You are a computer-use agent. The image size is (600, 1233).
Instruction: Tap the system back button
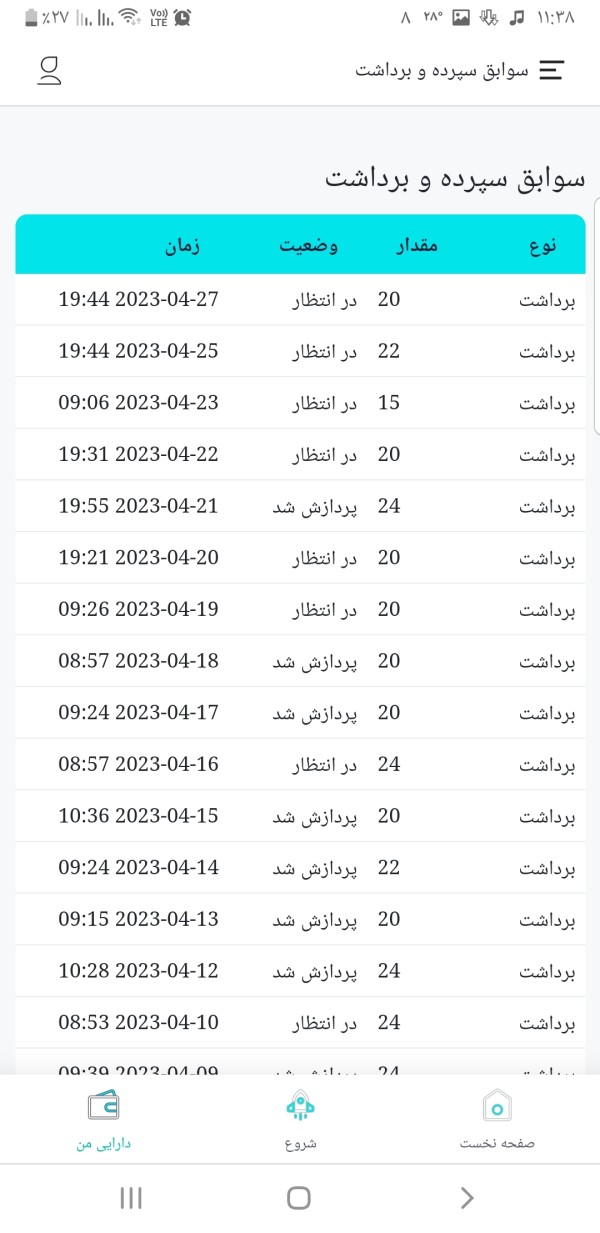[467, 1198]
